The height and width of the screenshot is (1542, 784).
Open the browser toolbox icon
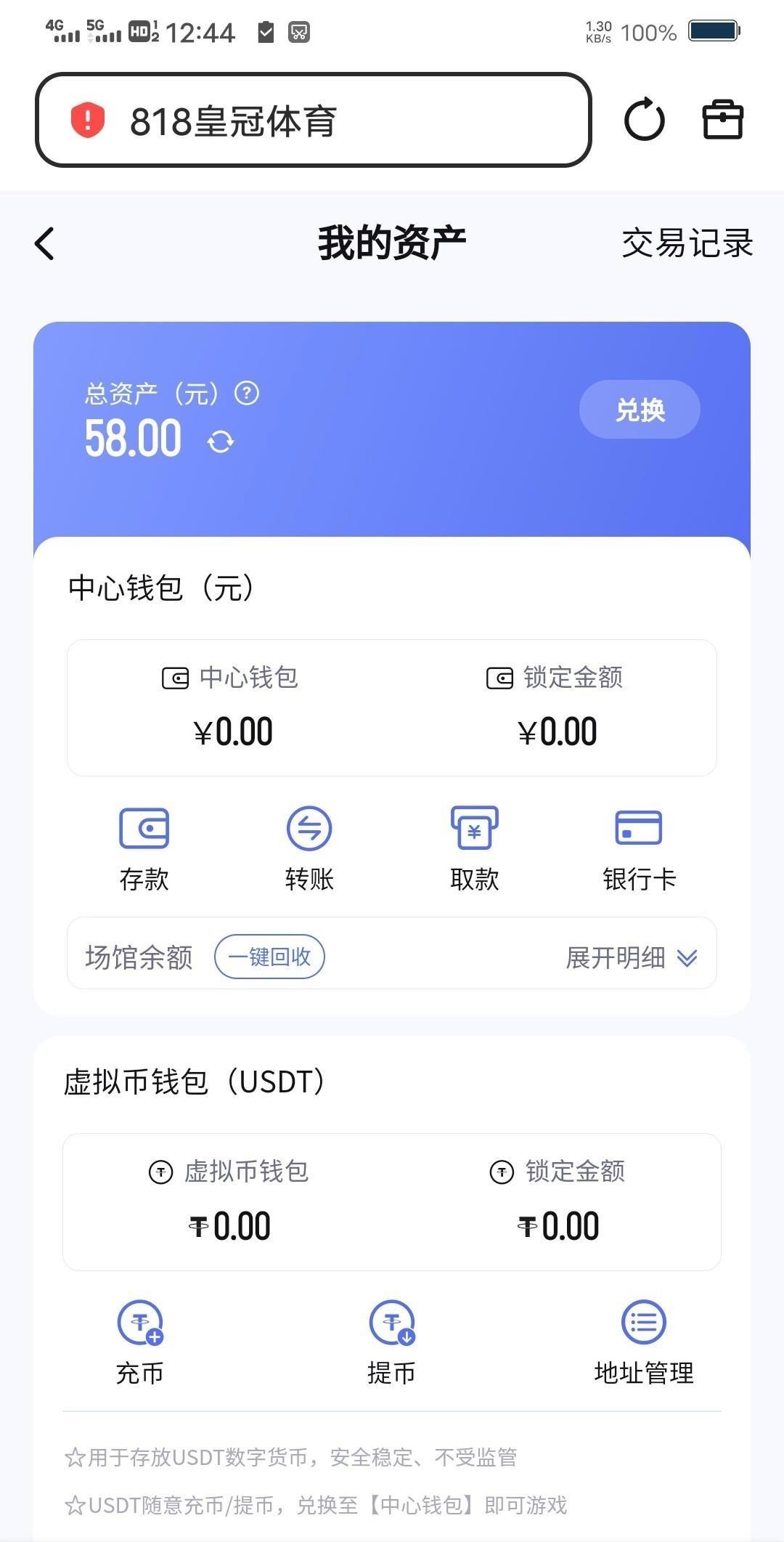(722, 121)
